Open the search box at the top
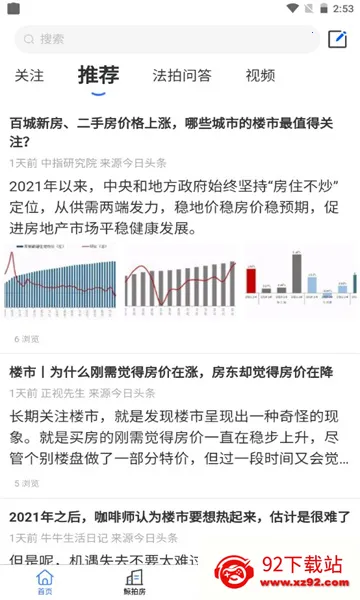The width and height of the screenshot is (360, 600). (x=167, y=39)
